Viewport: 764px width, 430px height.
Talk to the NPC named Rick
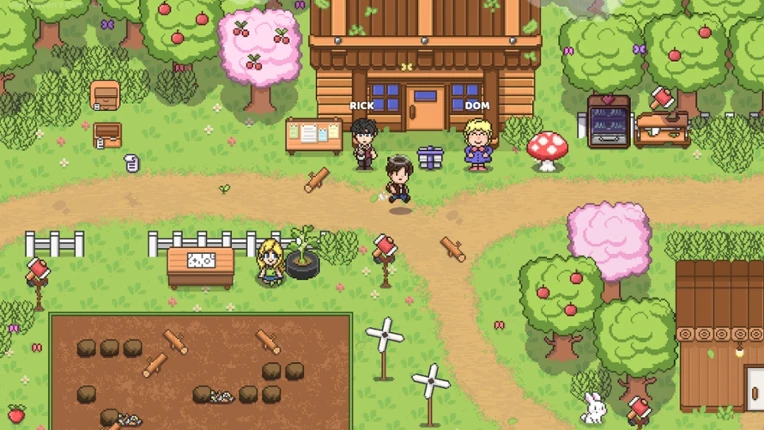coord(364,145)
